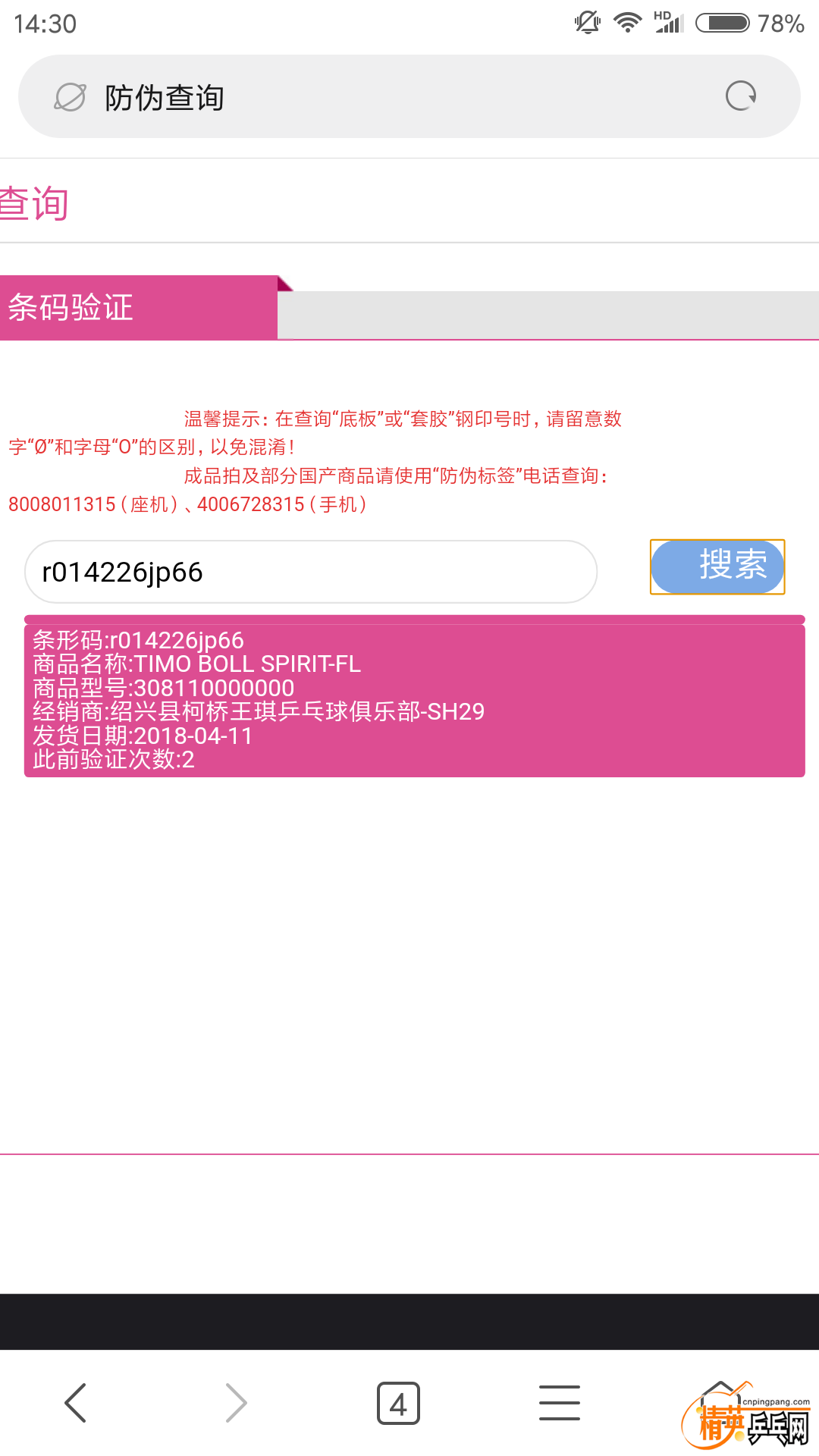Image resolution: width=819 pixels, height=1456 pixels.
Task: Tap the 查询 page heading
Action: coord(34,201)
